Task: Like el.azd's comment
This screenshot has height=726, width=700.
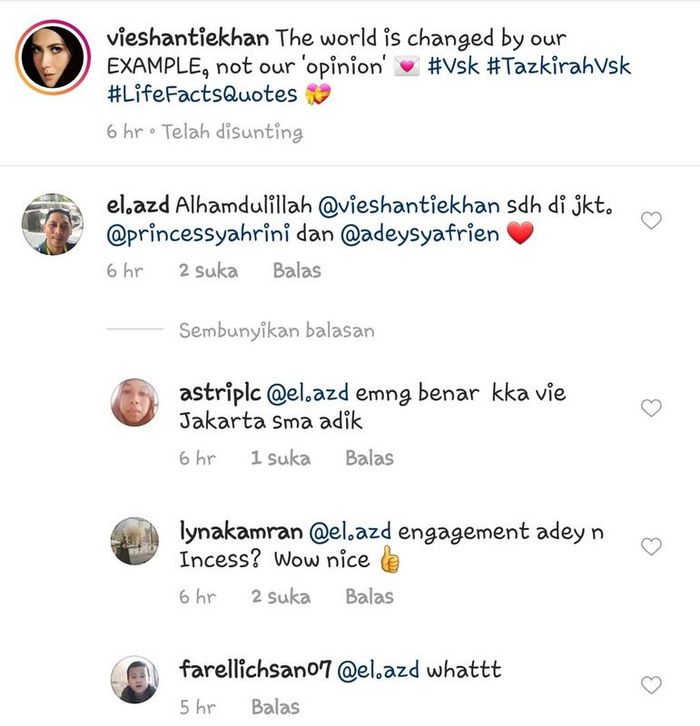Action: [x=651, y=221]
